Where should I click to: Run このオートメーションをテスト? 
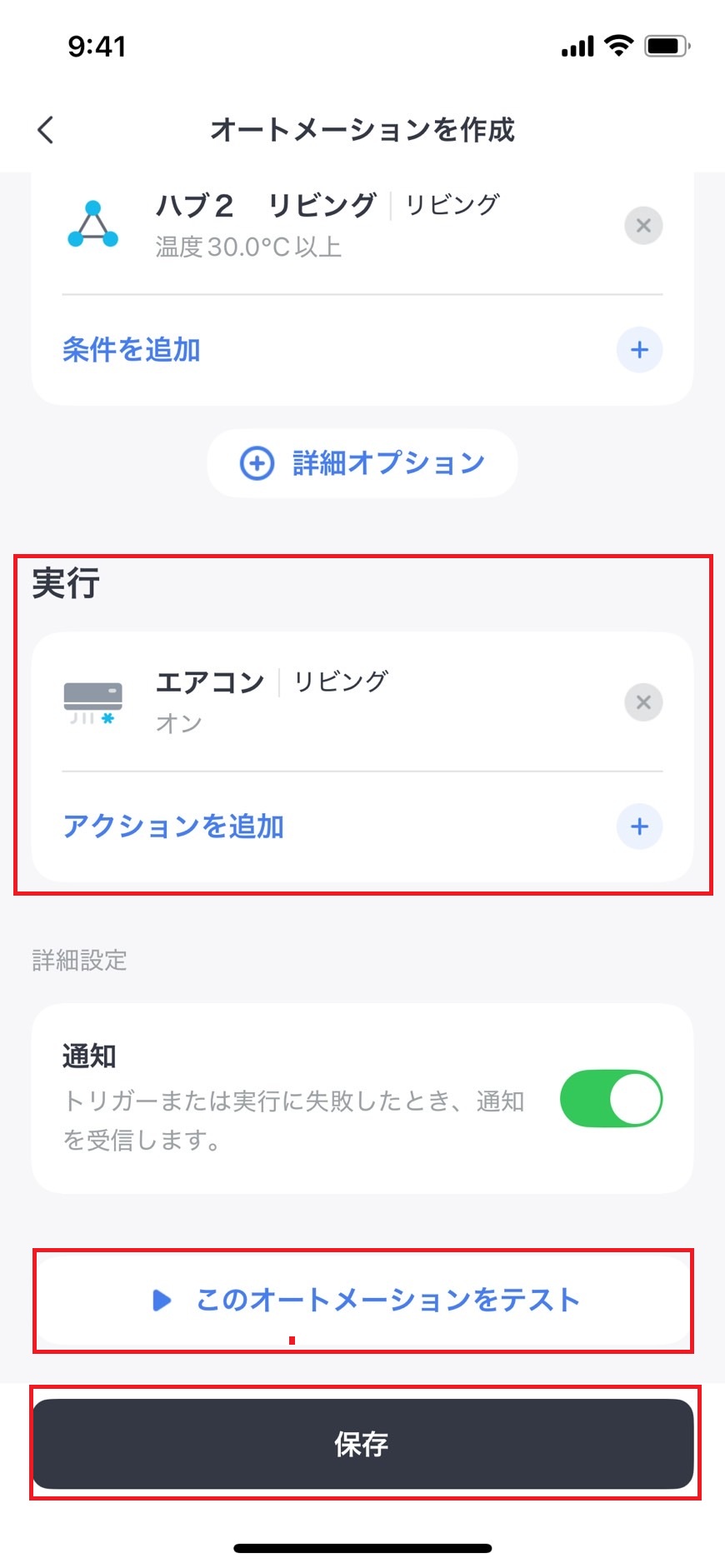pyautogui.click(x=363, y=1300)
